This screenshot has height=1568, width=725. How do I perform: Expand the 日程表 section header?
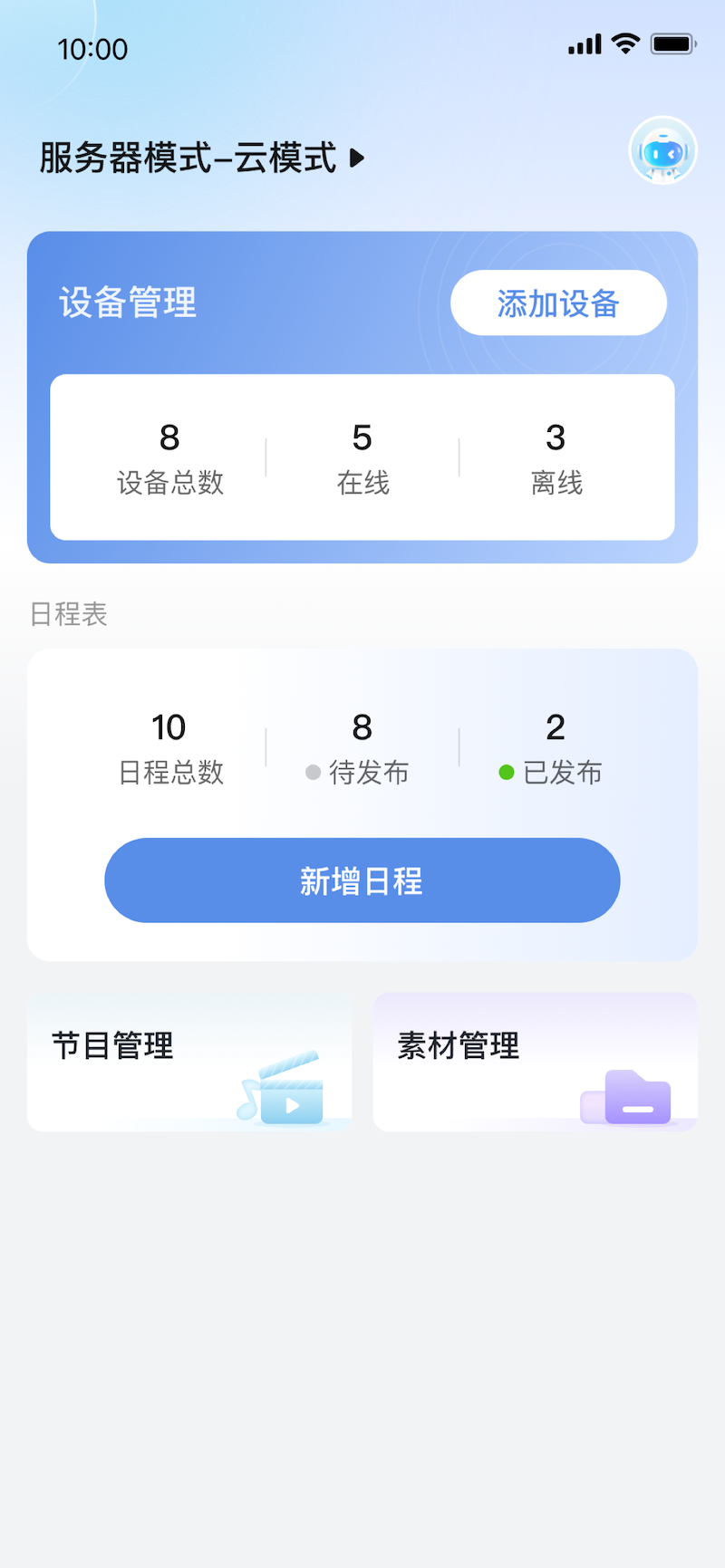[x=69, y=614]
